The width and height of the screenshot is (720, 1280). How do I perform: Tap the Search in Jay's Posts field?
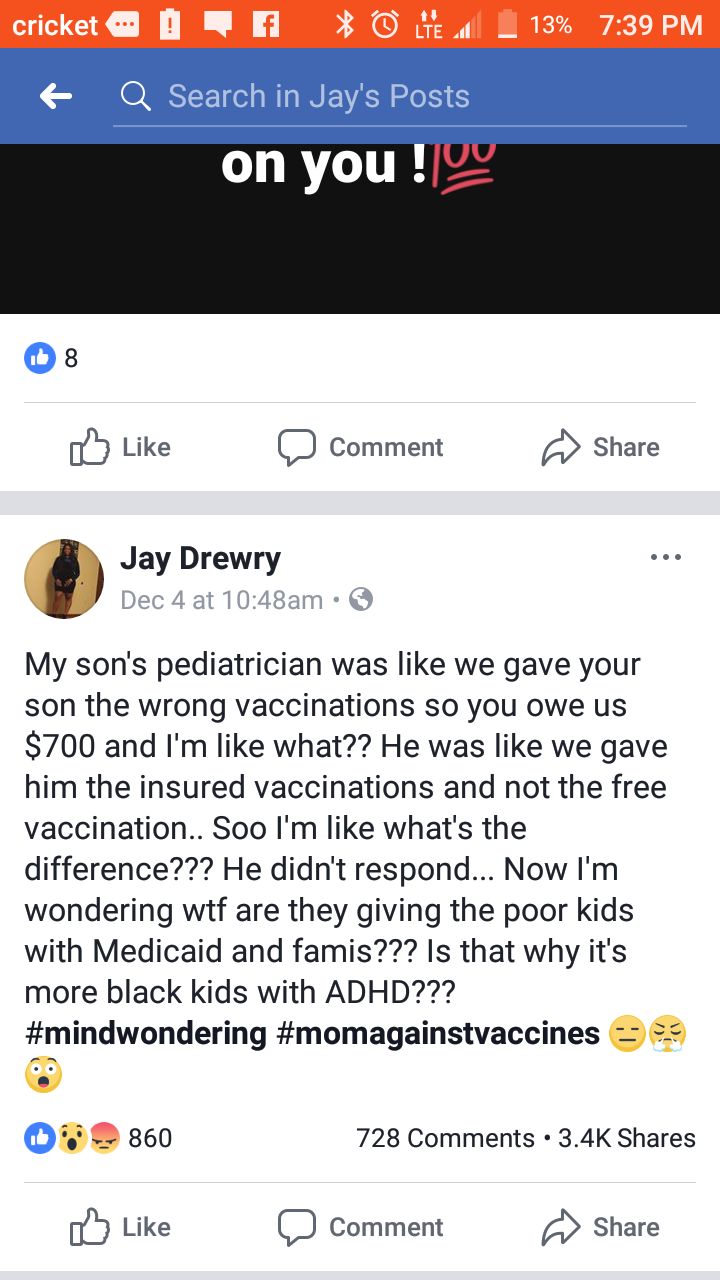[x=400, y=96]
